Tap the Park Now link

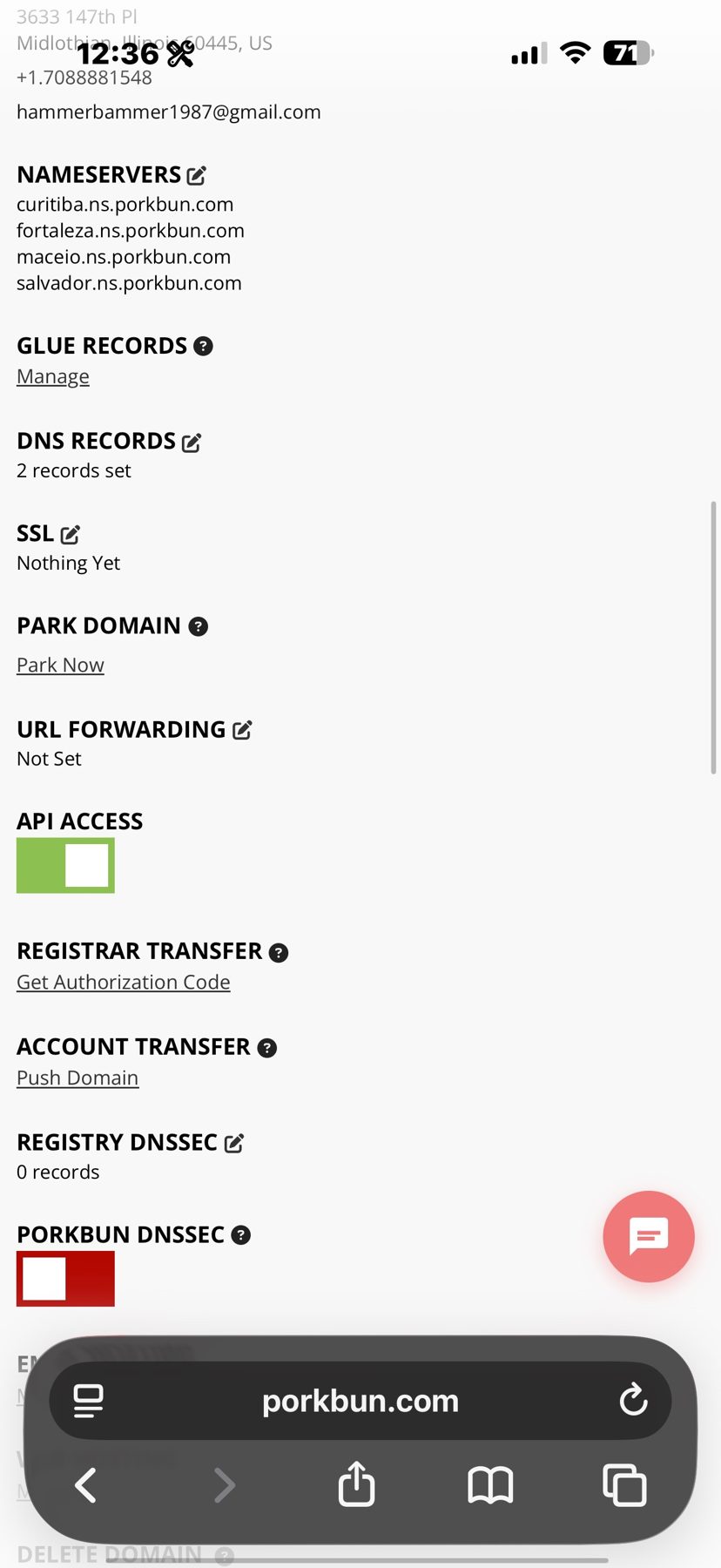[x=60, y=665]
